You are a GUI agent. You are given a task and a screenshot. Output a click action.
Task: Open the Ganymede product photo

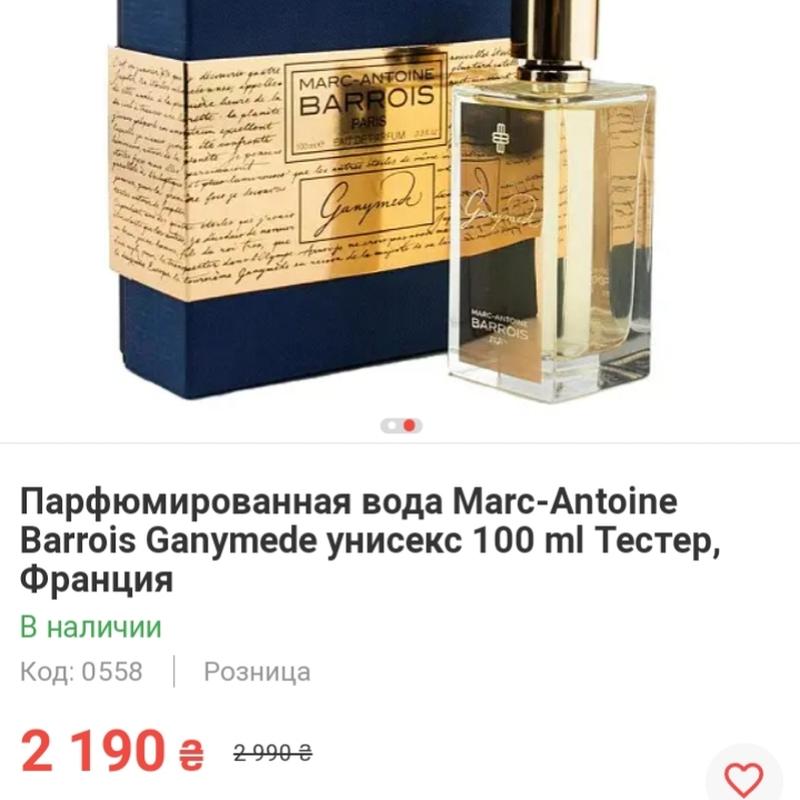pos(400,200)
